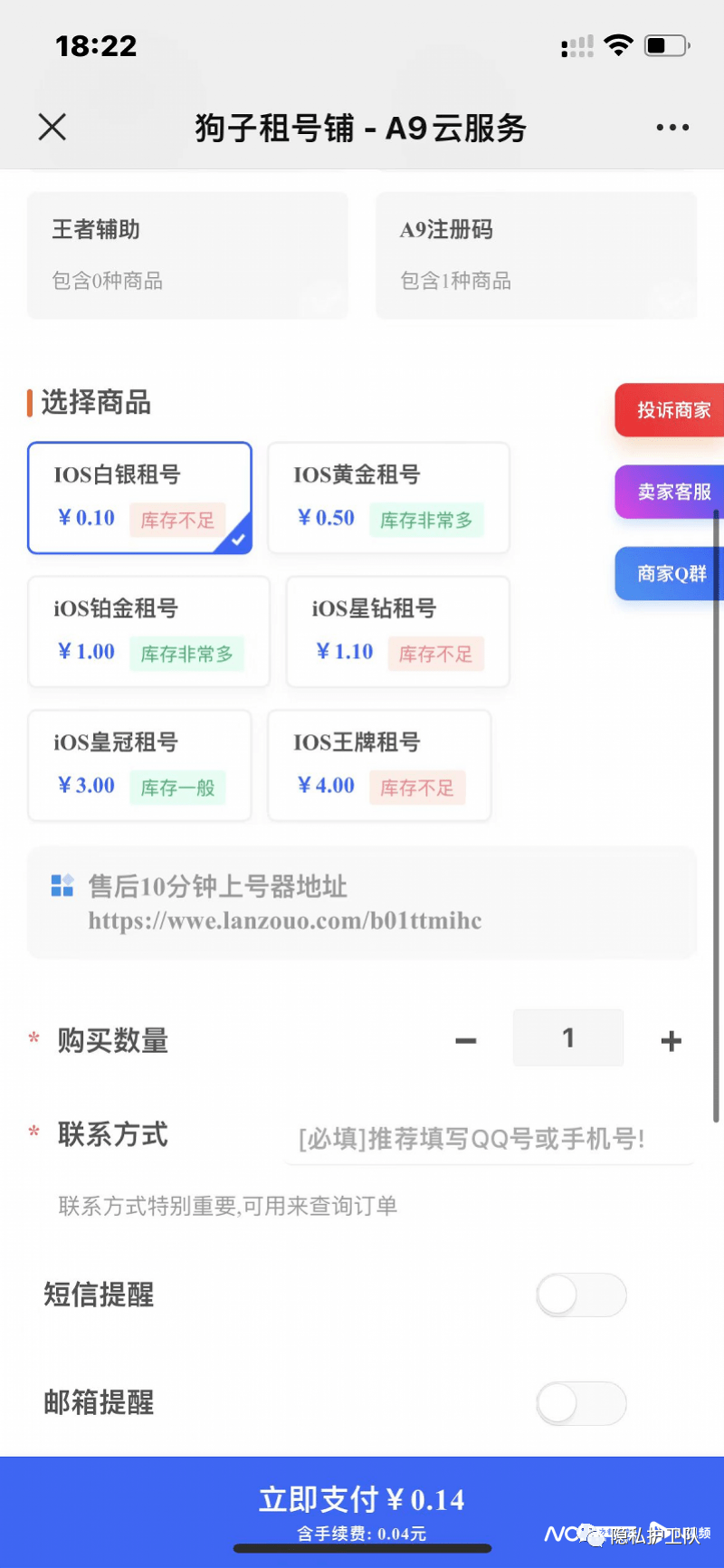The width and height of the screenshot is (724, 1568).
Task: Open the 商家Q群 group button
Action: pos(670,573)
